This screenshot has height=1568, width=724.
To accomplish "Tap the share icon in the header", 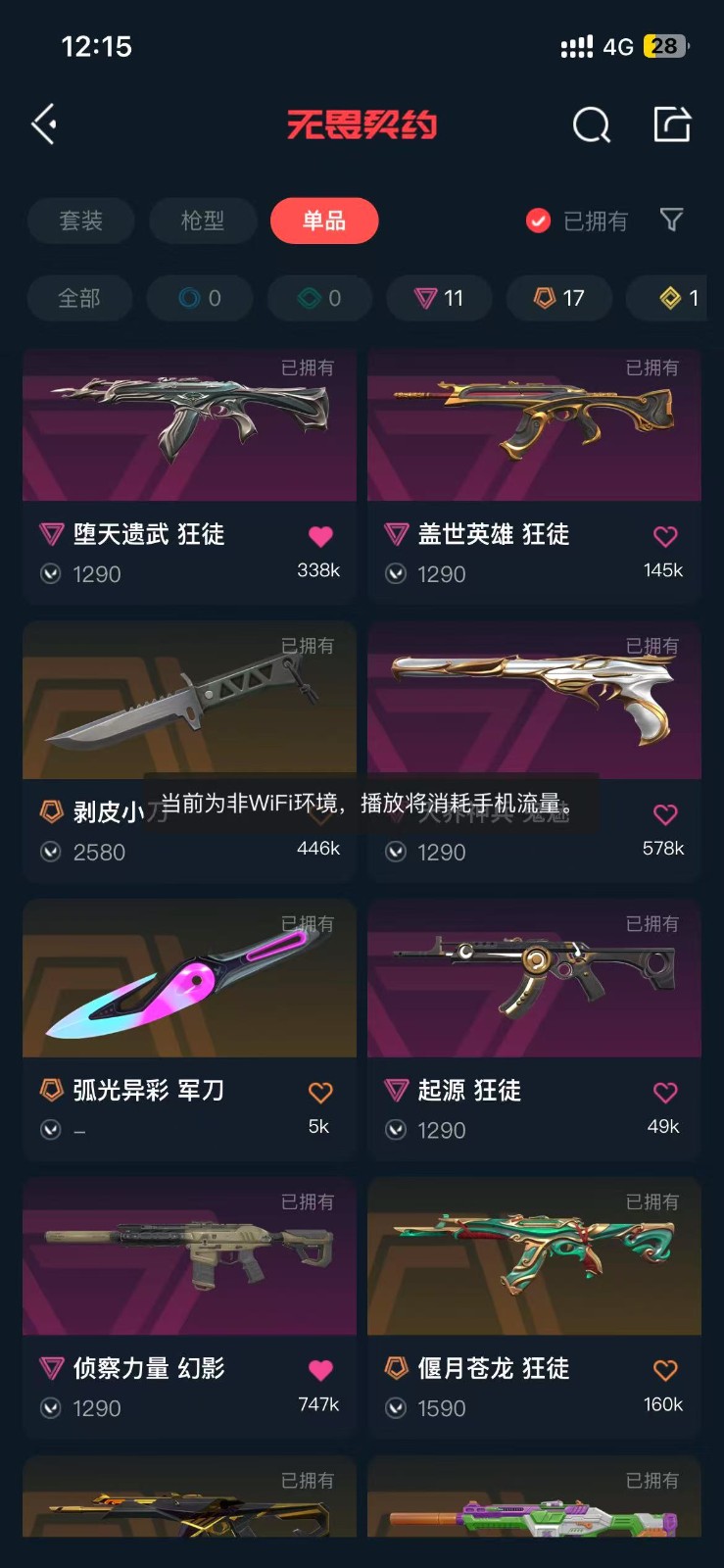I will (x=672, y=123).
